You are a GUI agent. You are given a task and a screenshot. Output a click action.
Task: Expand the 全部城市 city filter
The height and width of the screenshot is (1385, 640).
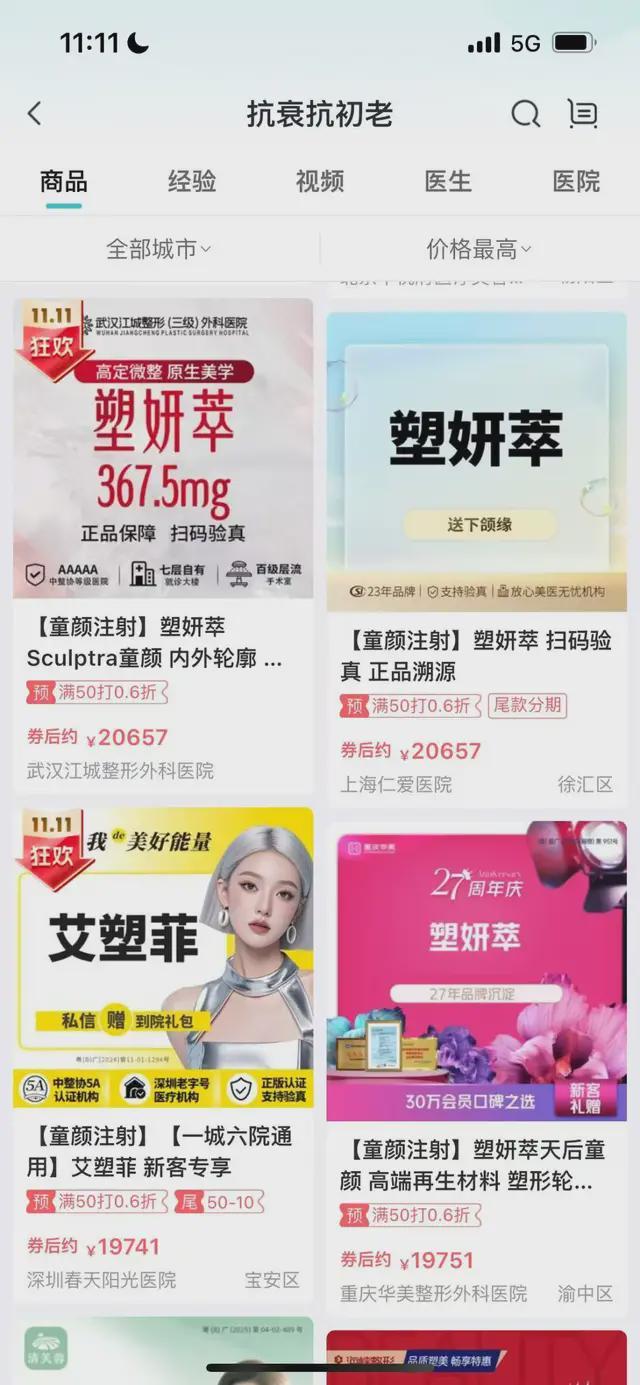coord(159,249)
